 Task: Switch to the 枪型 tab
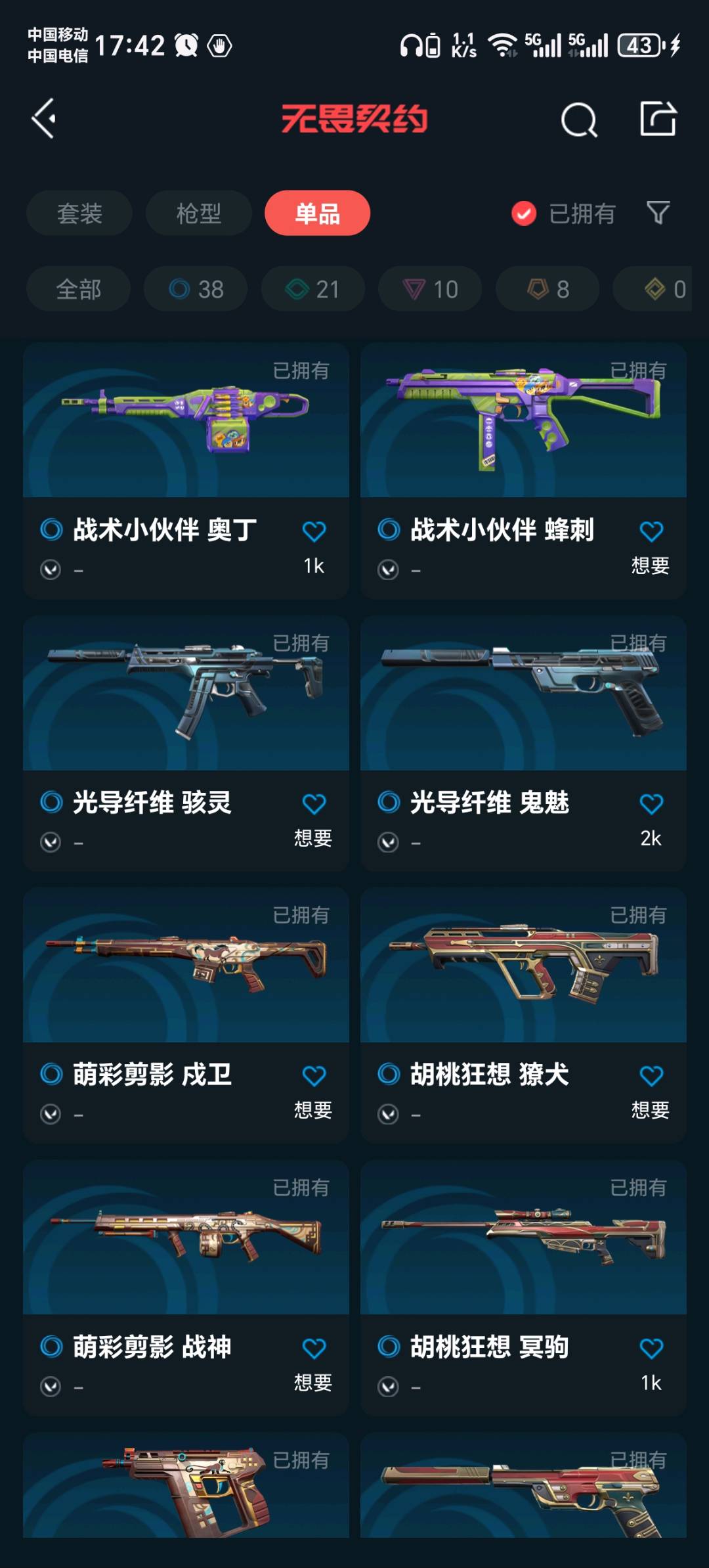[x=198, y=213]
